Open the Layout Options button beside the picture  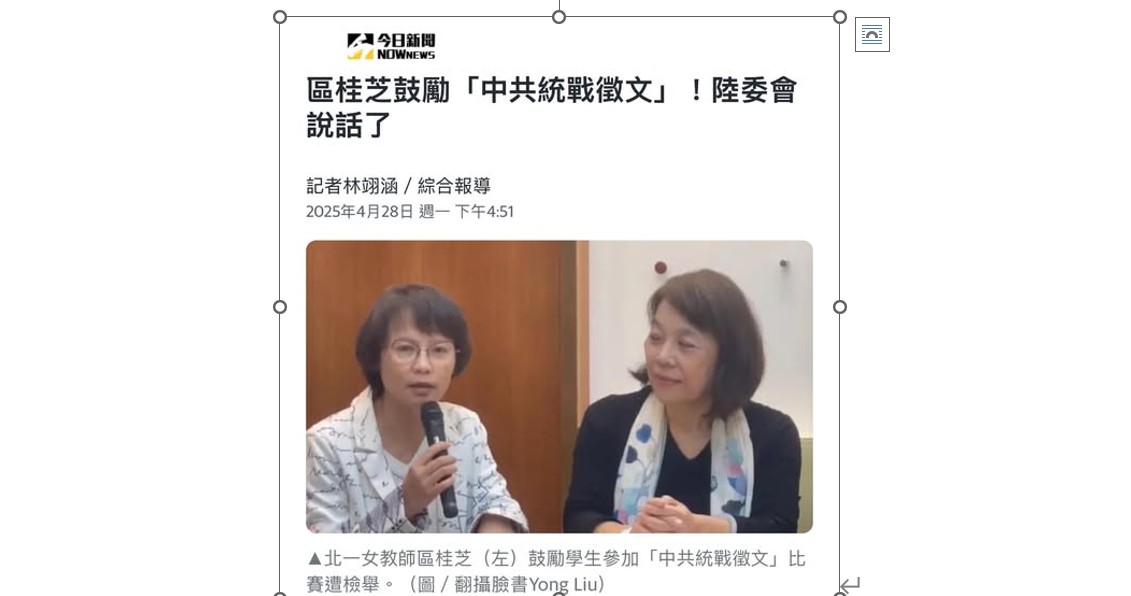(872, 35)
